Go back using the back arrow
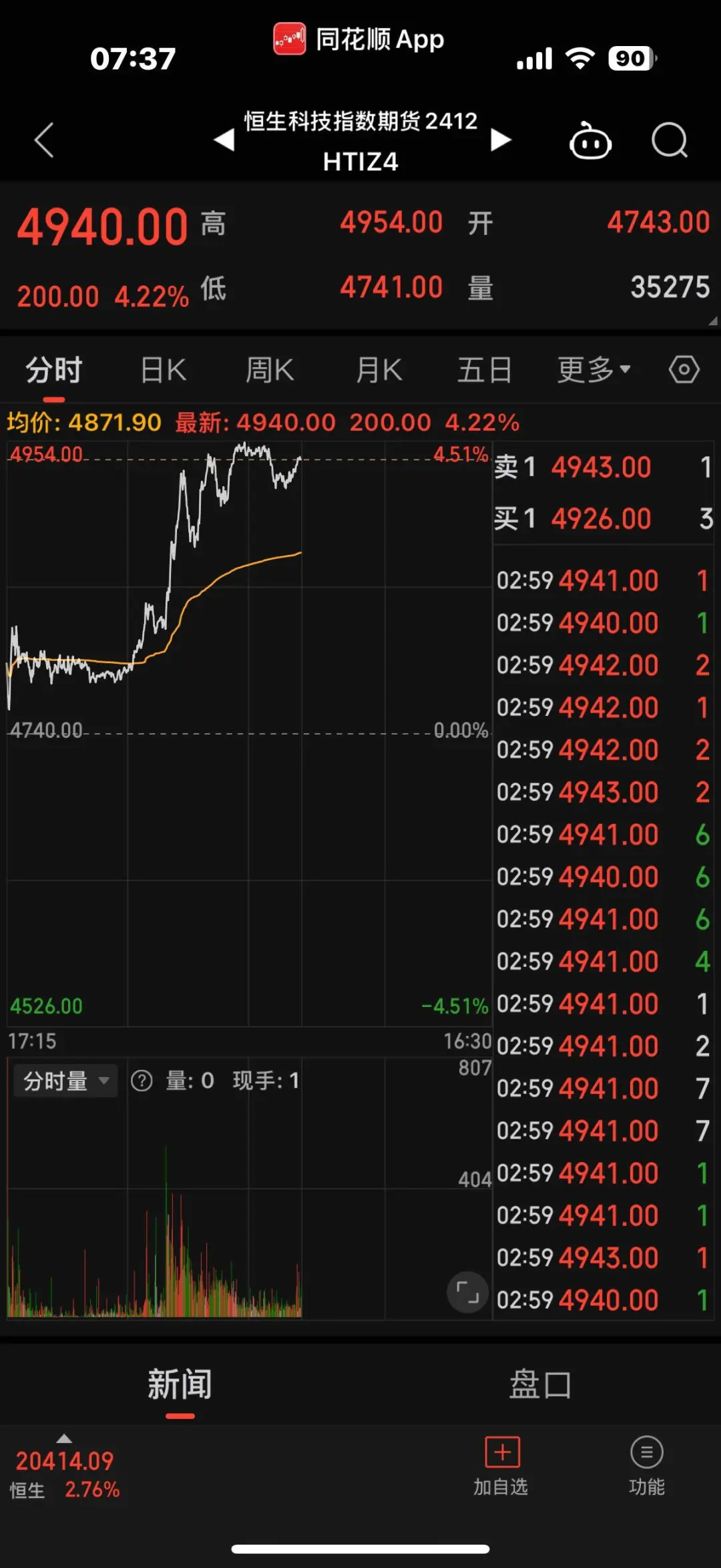The image size is (721, 1568). (x=44, y=140)
